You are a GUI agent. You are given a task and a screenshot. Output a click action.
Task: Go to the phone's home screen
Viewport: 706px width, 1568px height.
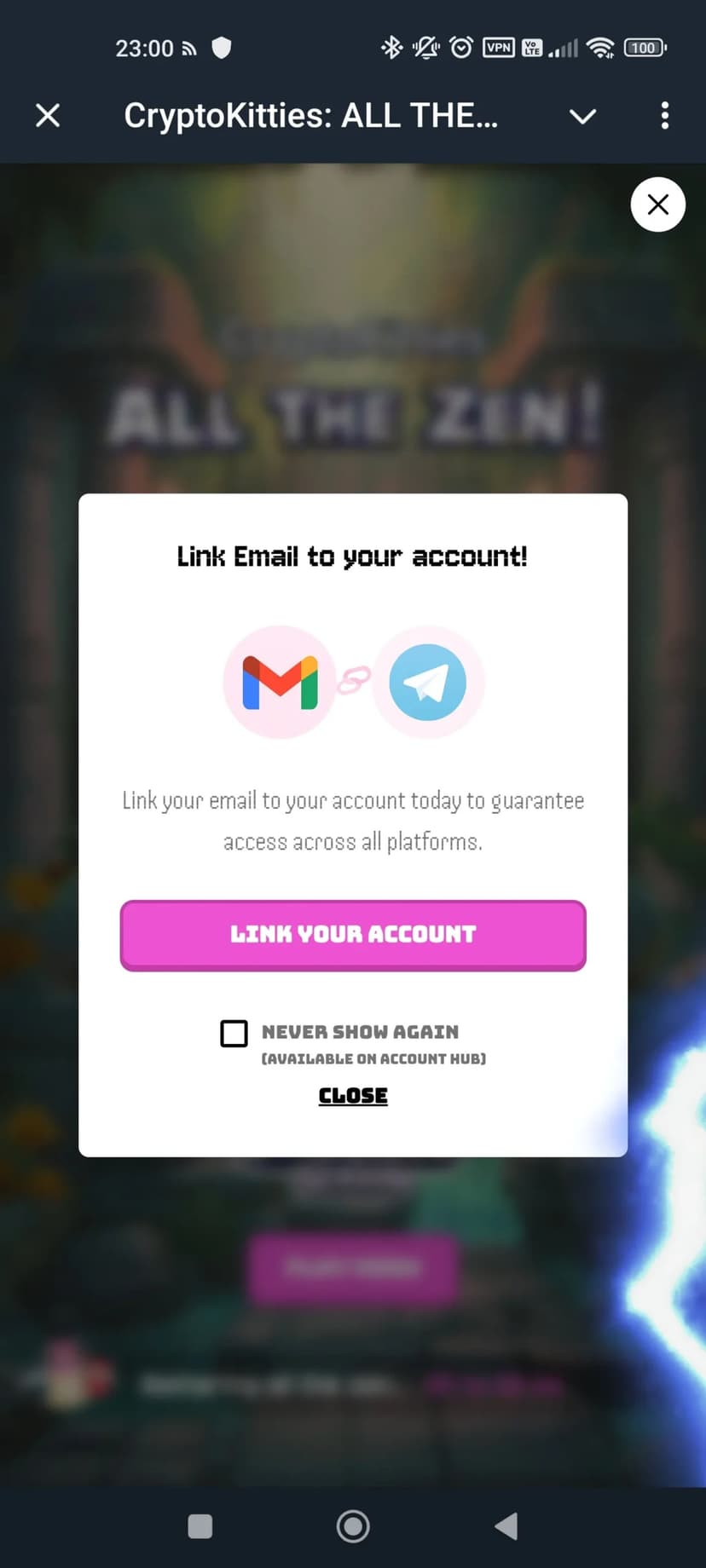tap(353, 1526)
